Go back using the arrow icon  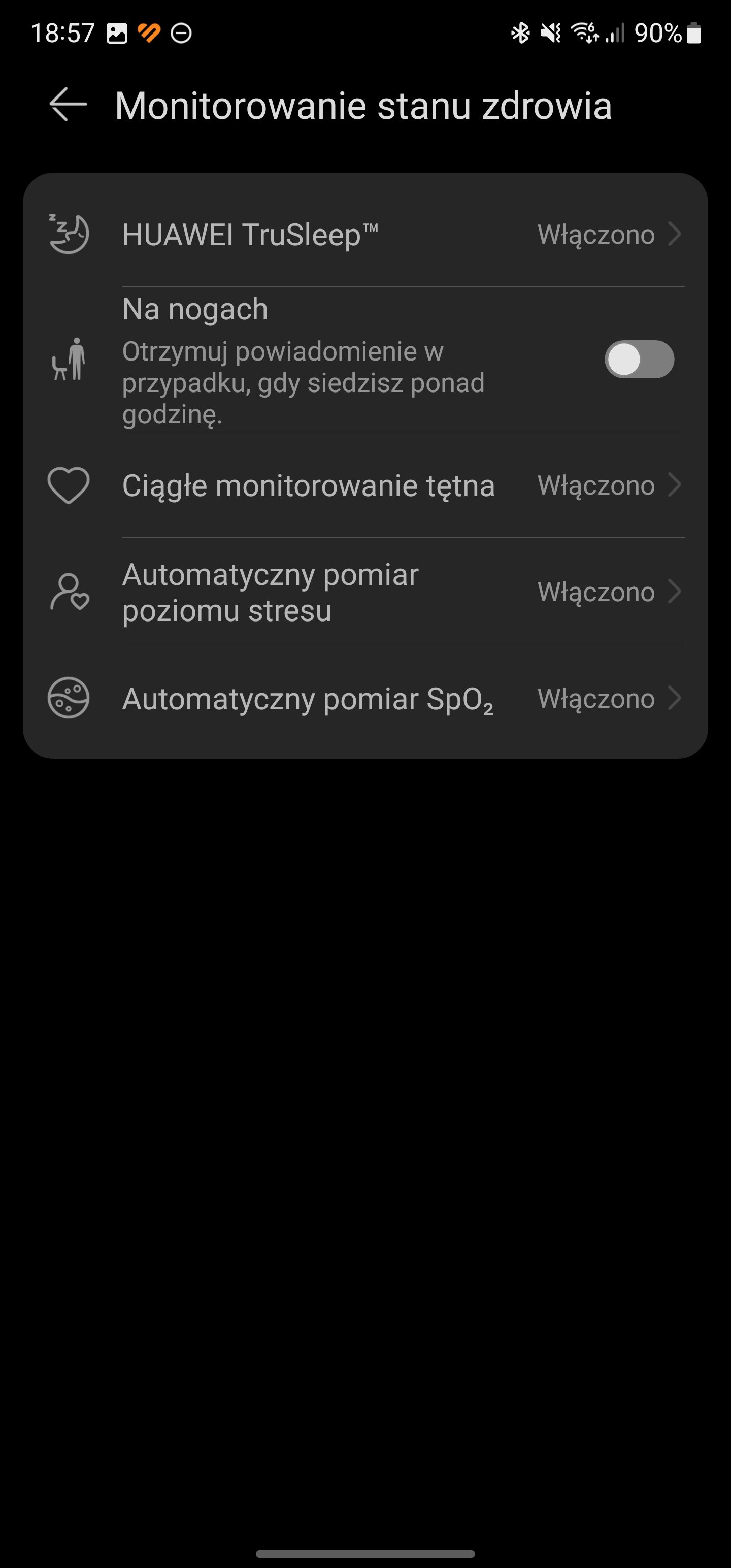(68, 105)
